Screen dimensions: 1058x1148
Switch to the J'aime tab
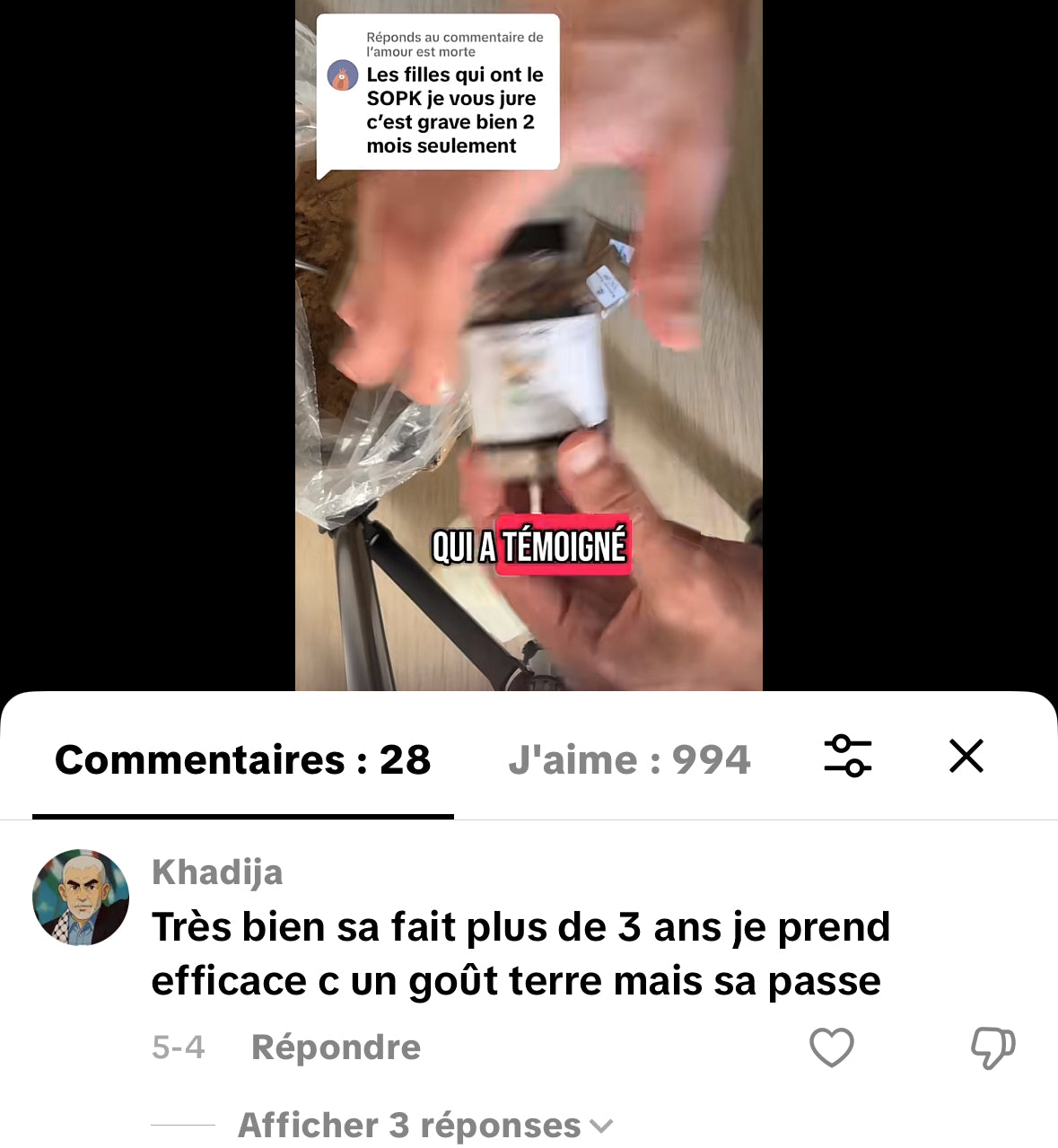tap(628, 760)
